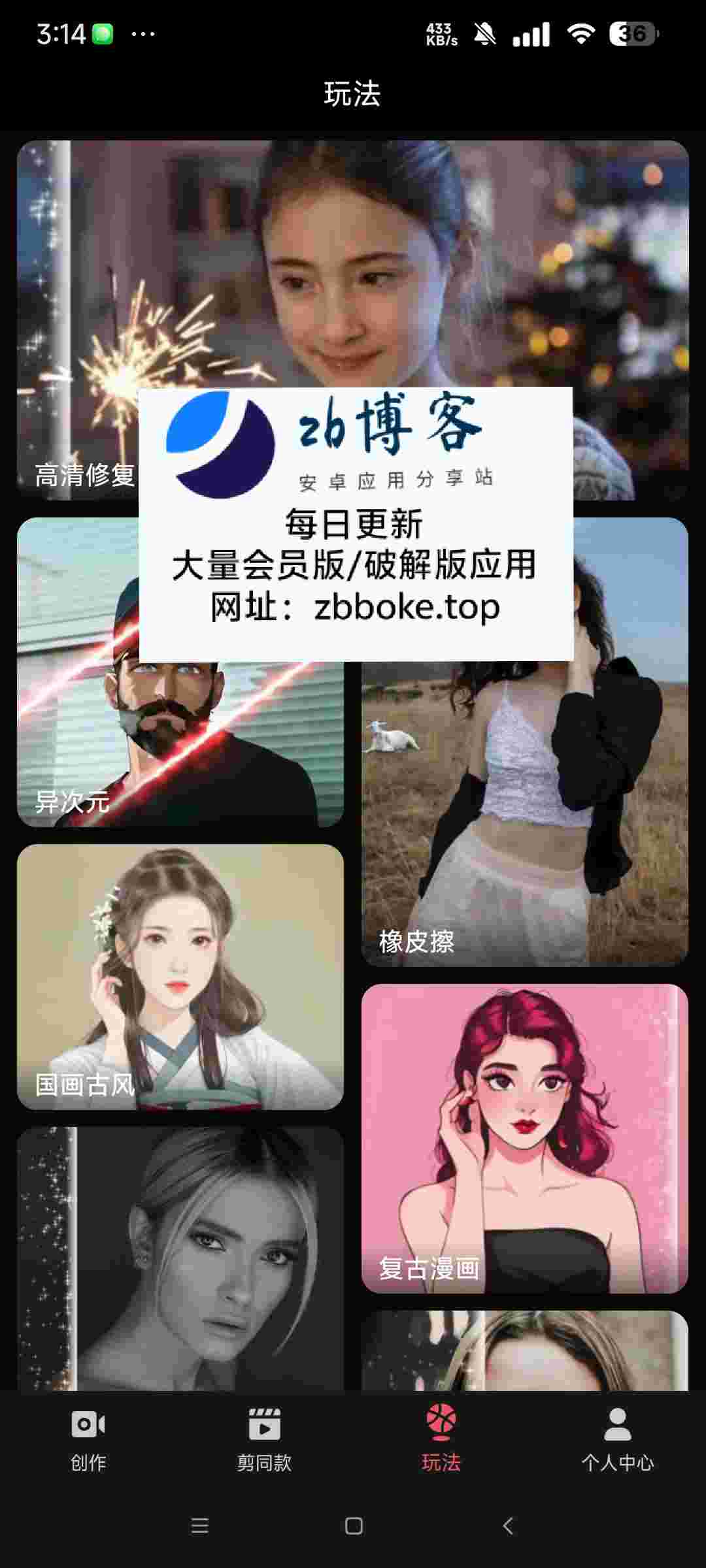Open the black-and-white portrait effect card

180,1259
